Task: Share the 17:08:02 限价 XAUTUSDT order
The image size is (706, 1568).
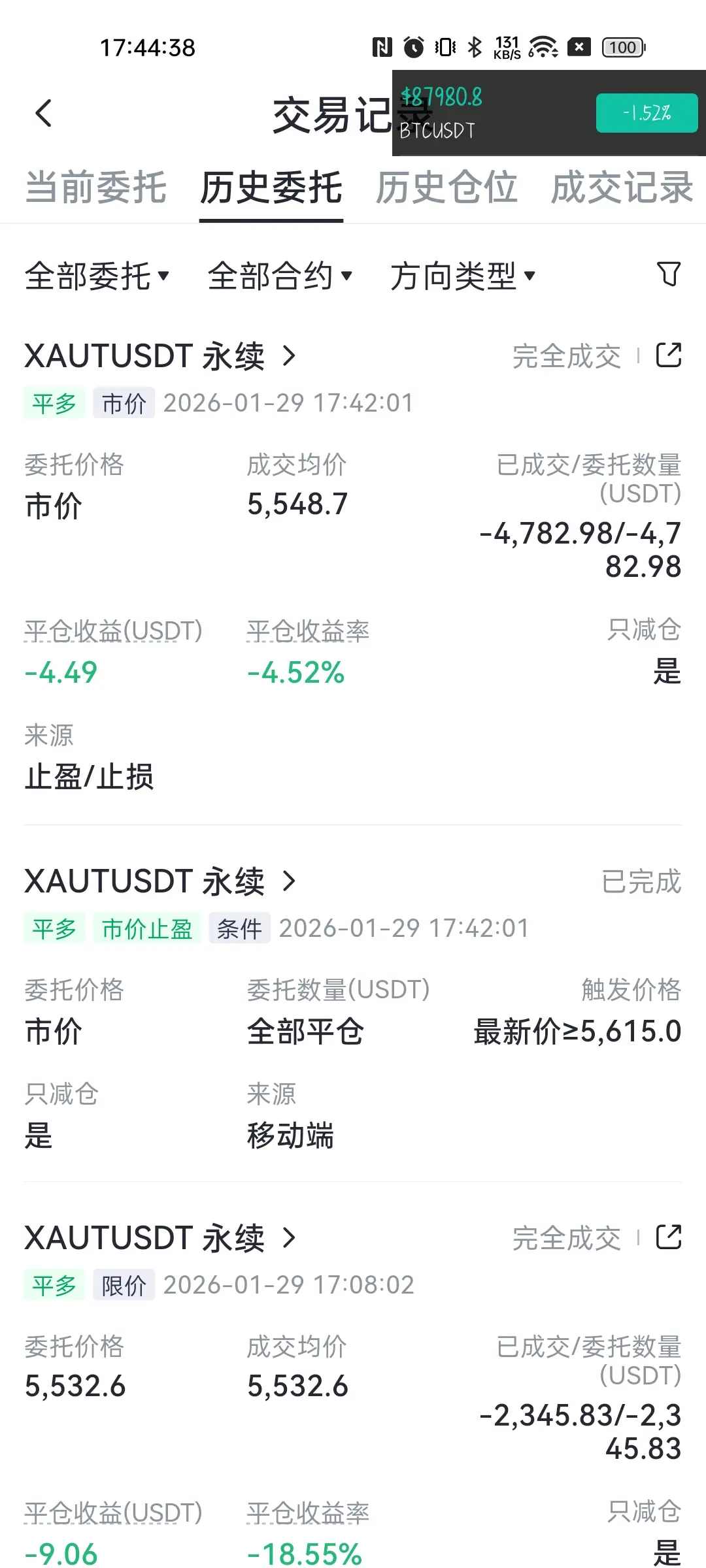Action: point(669,1237)
